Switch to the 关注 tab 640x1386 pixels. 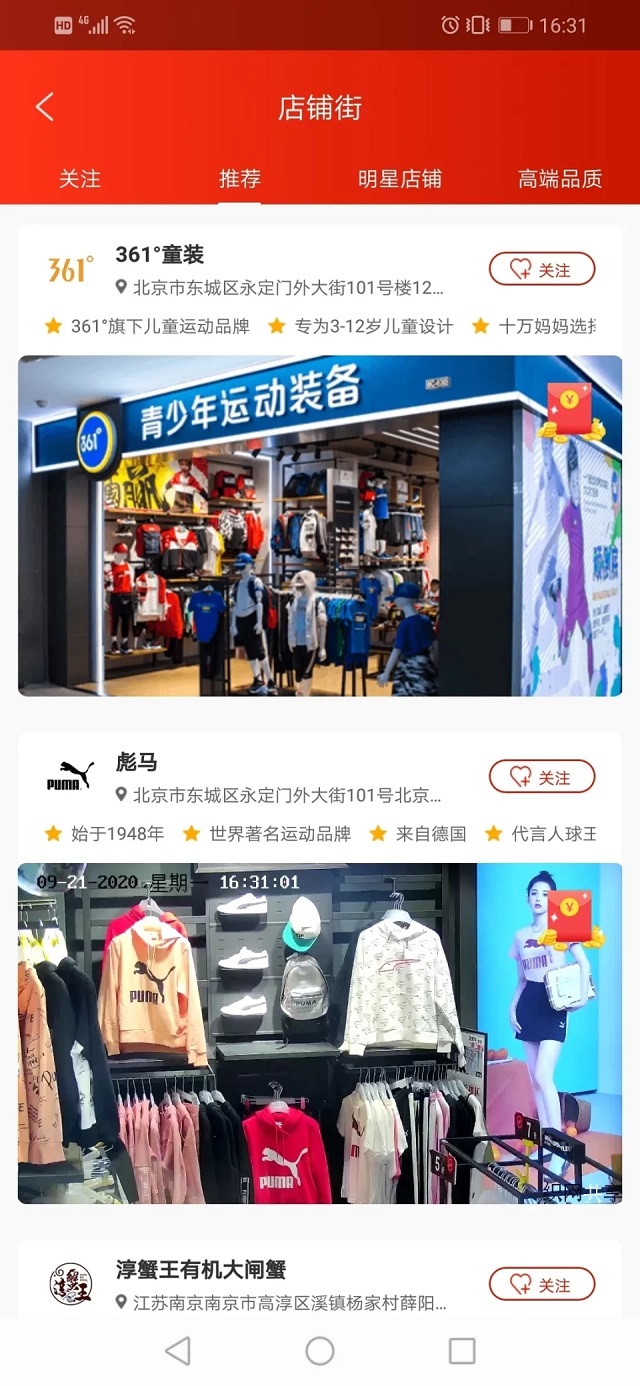point(80,179)
